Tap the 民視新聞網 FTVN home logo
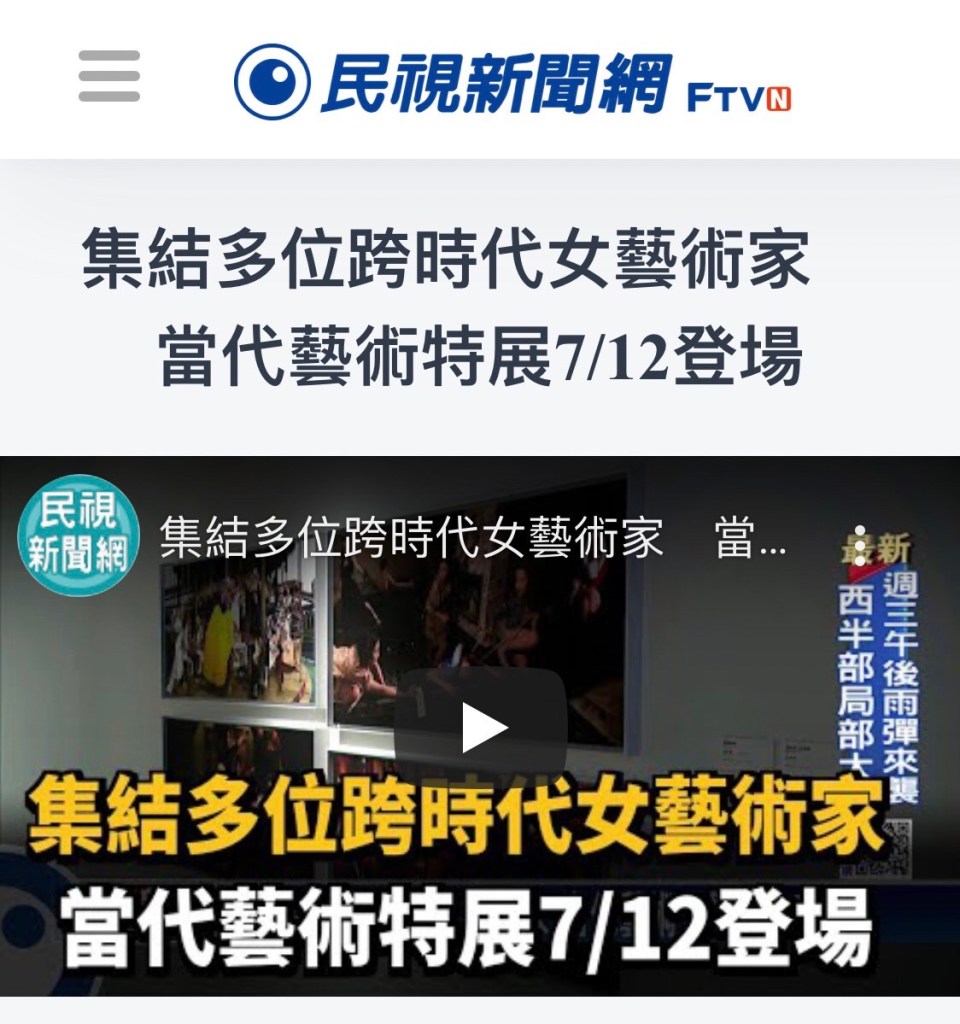 [512, 82]
